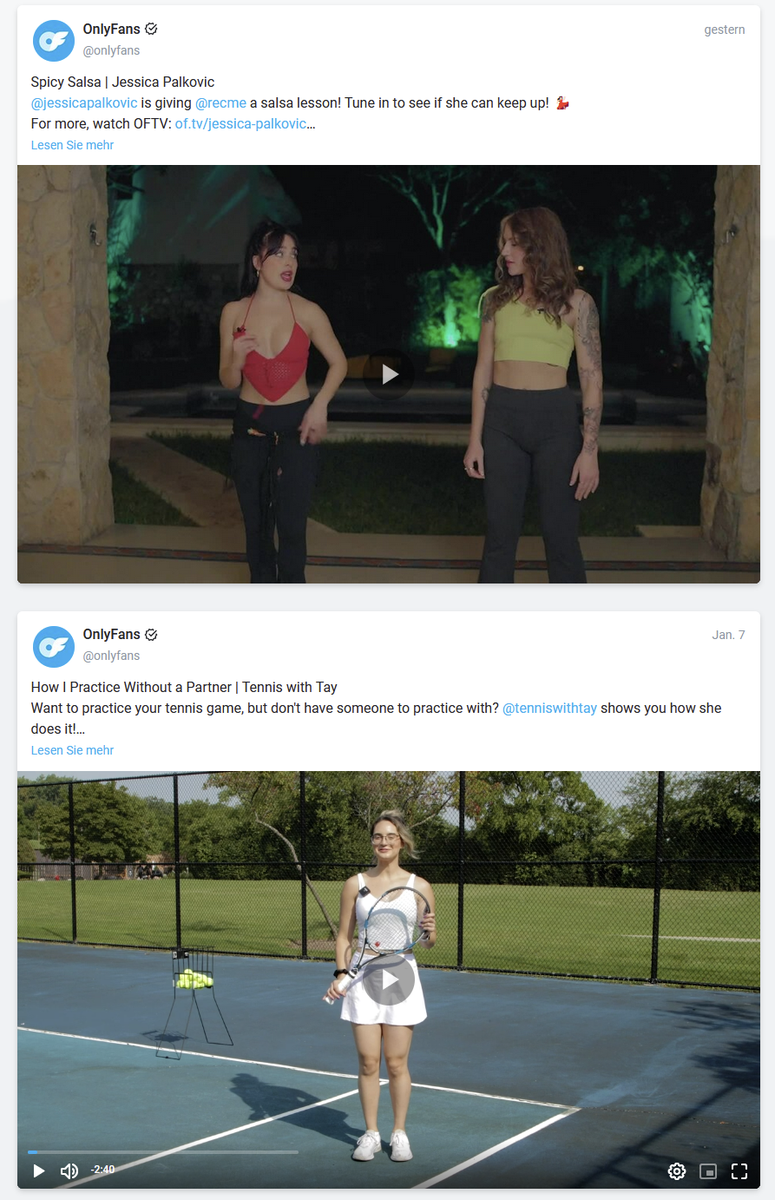Enable picture-in-picture for tennis video

[708, 1171]
